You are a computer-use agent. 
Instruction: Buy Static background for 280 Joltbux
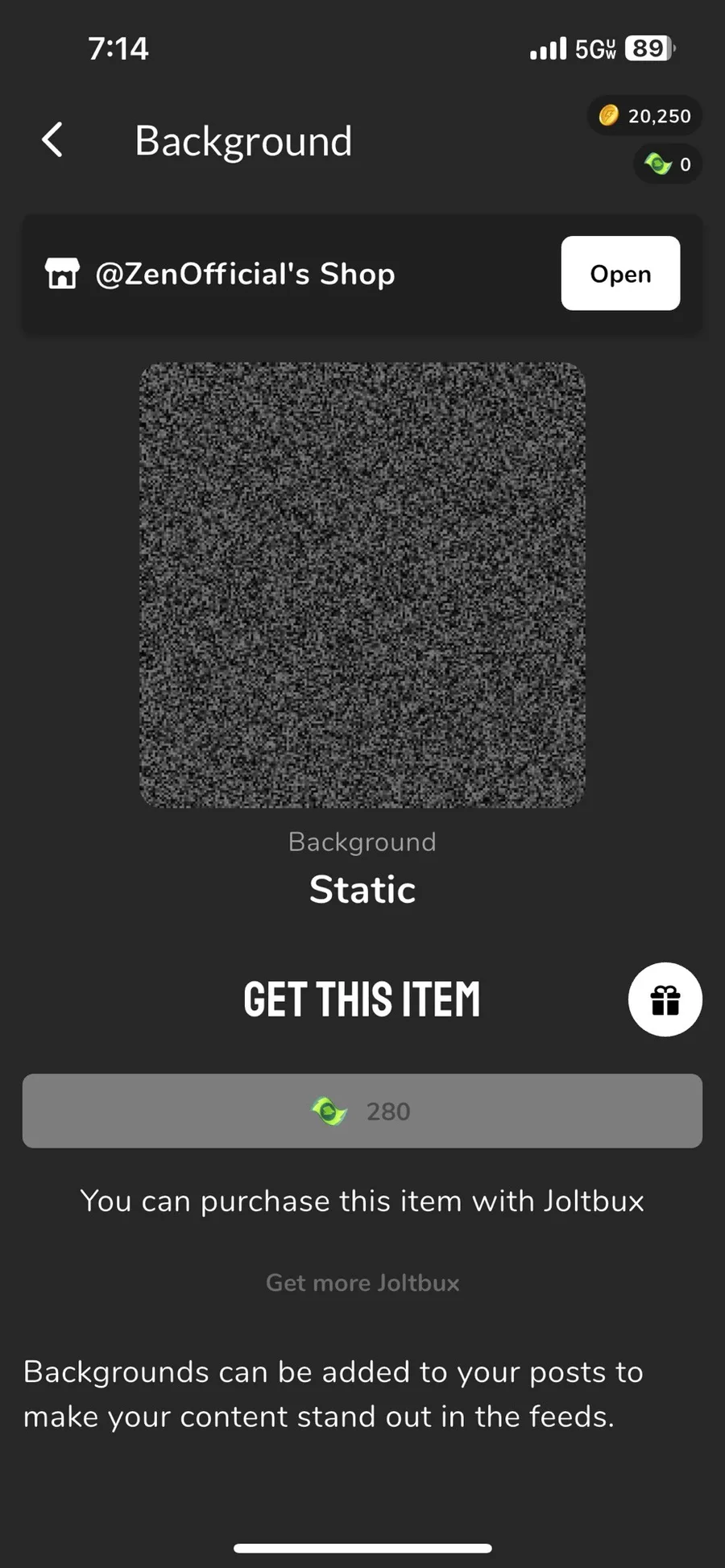362,1111
